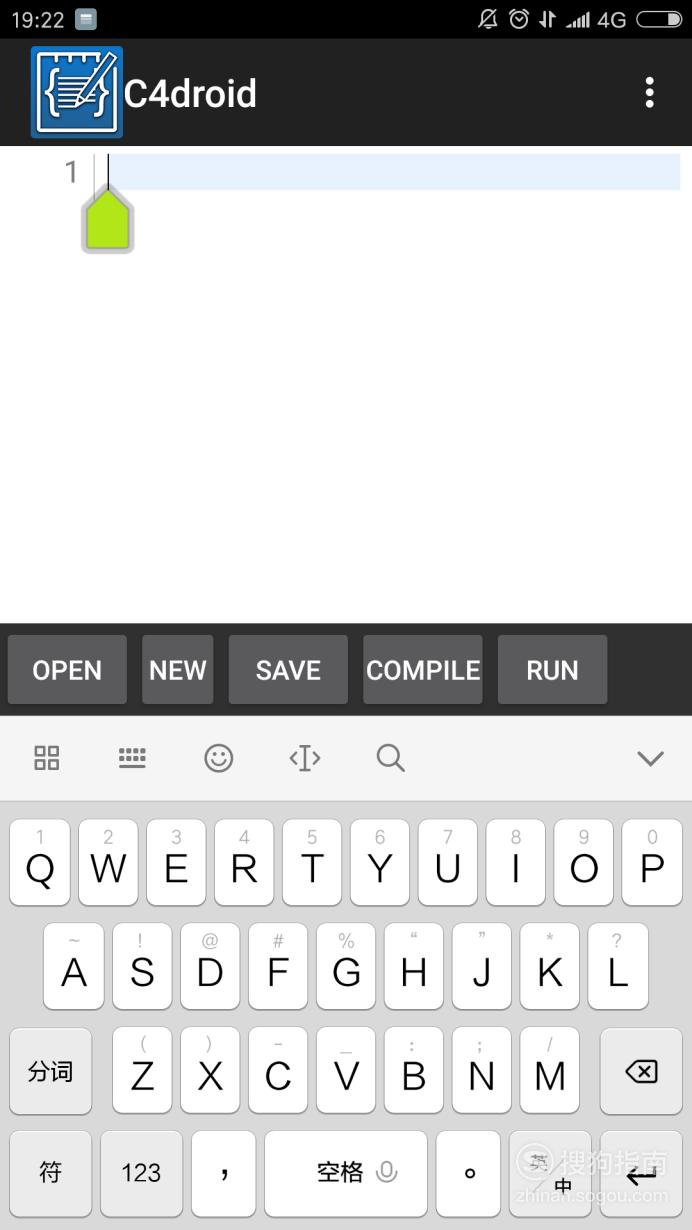Save the file with SAVE button
Viewport: 692px width, 1230px height.
tap(288, 670)
